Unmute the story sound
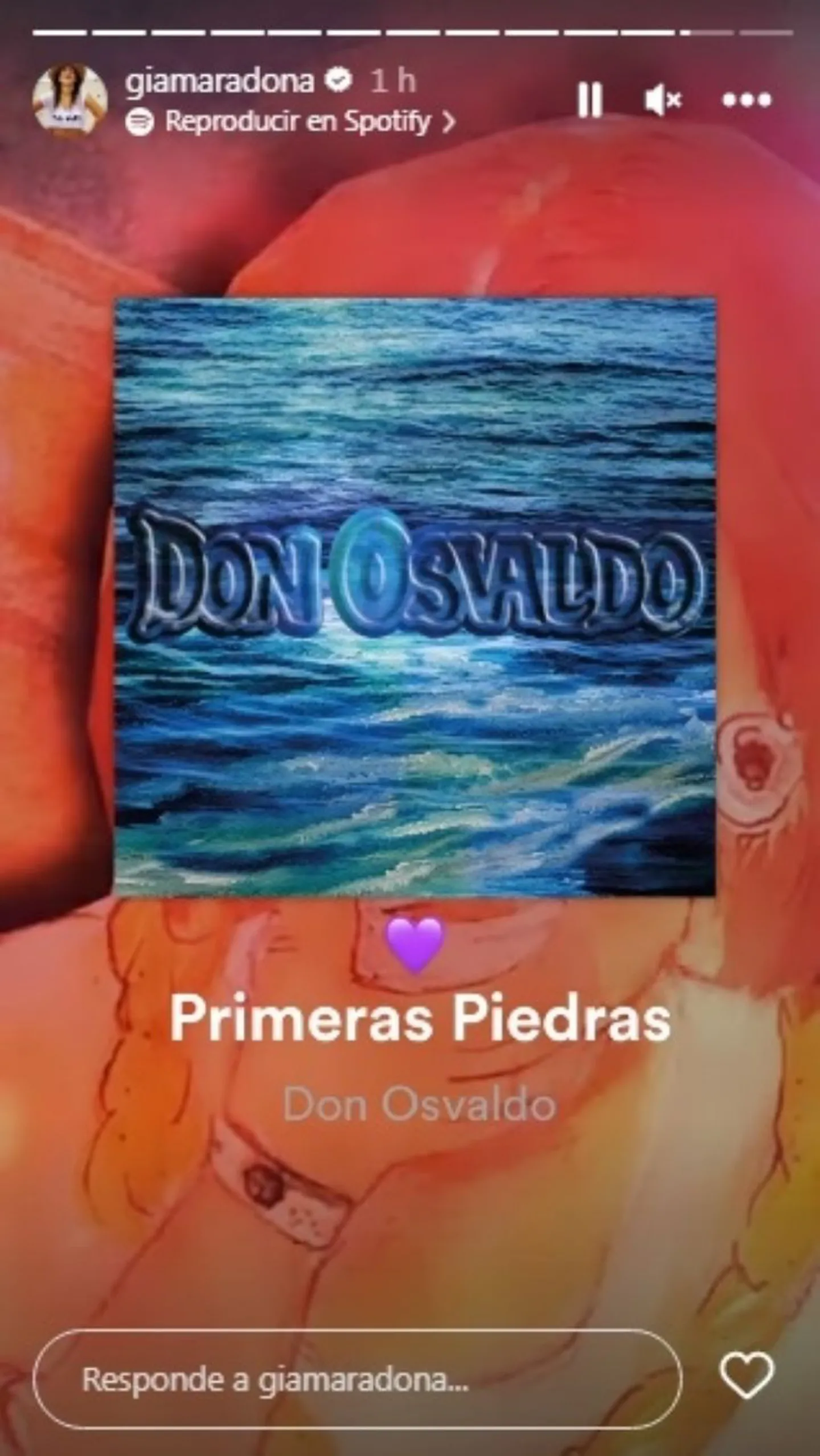Viewport: 820px width, 1456px height. (x=661, y=100)
